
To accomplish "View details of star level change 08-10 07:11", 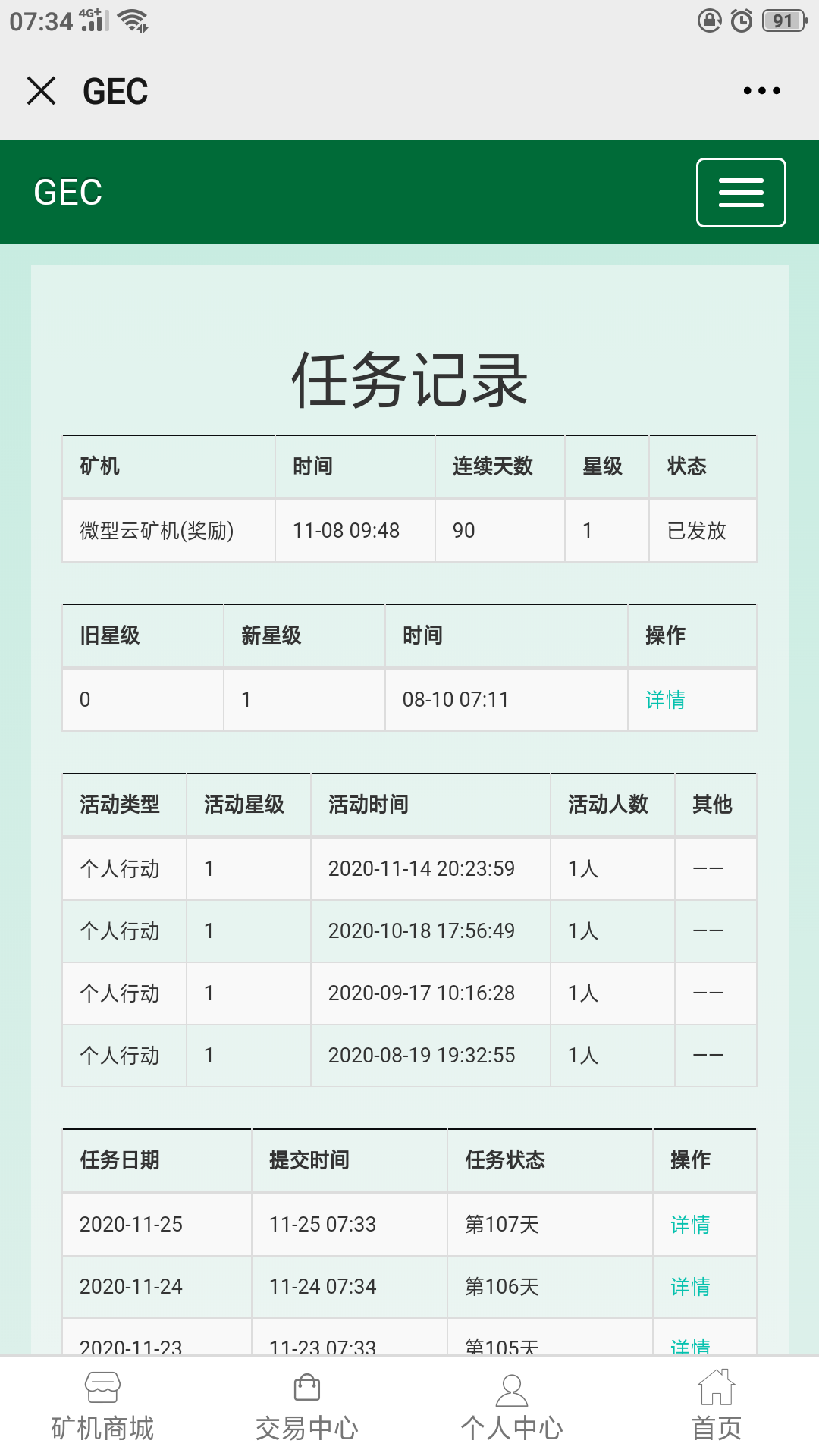I will tap(665, 699).
